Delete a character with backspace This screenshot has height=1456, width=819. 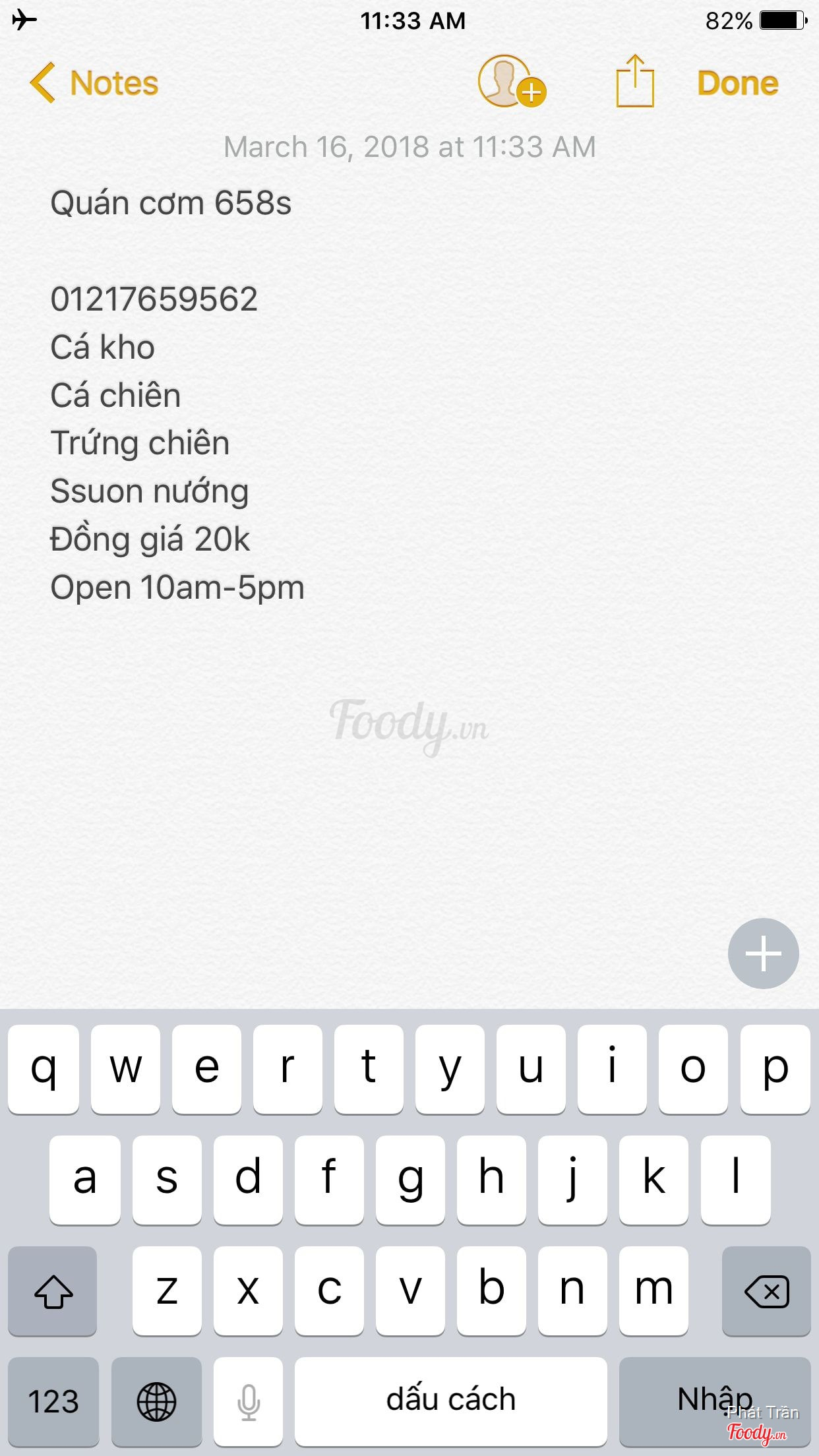coord(766,1290)
